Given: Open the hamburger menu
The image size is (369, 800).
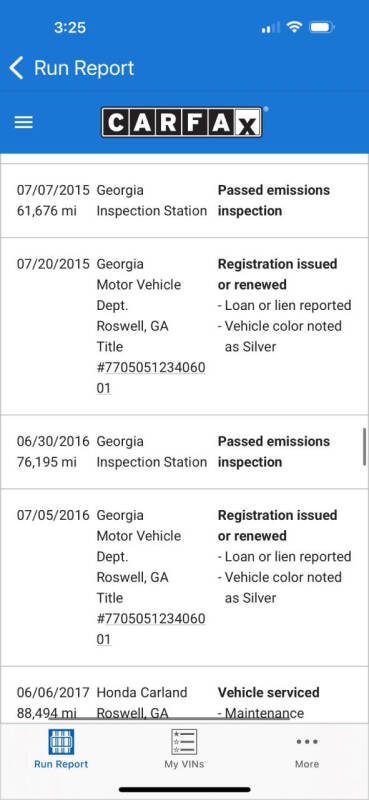Looking at the screenshot, I should (23, 122).
